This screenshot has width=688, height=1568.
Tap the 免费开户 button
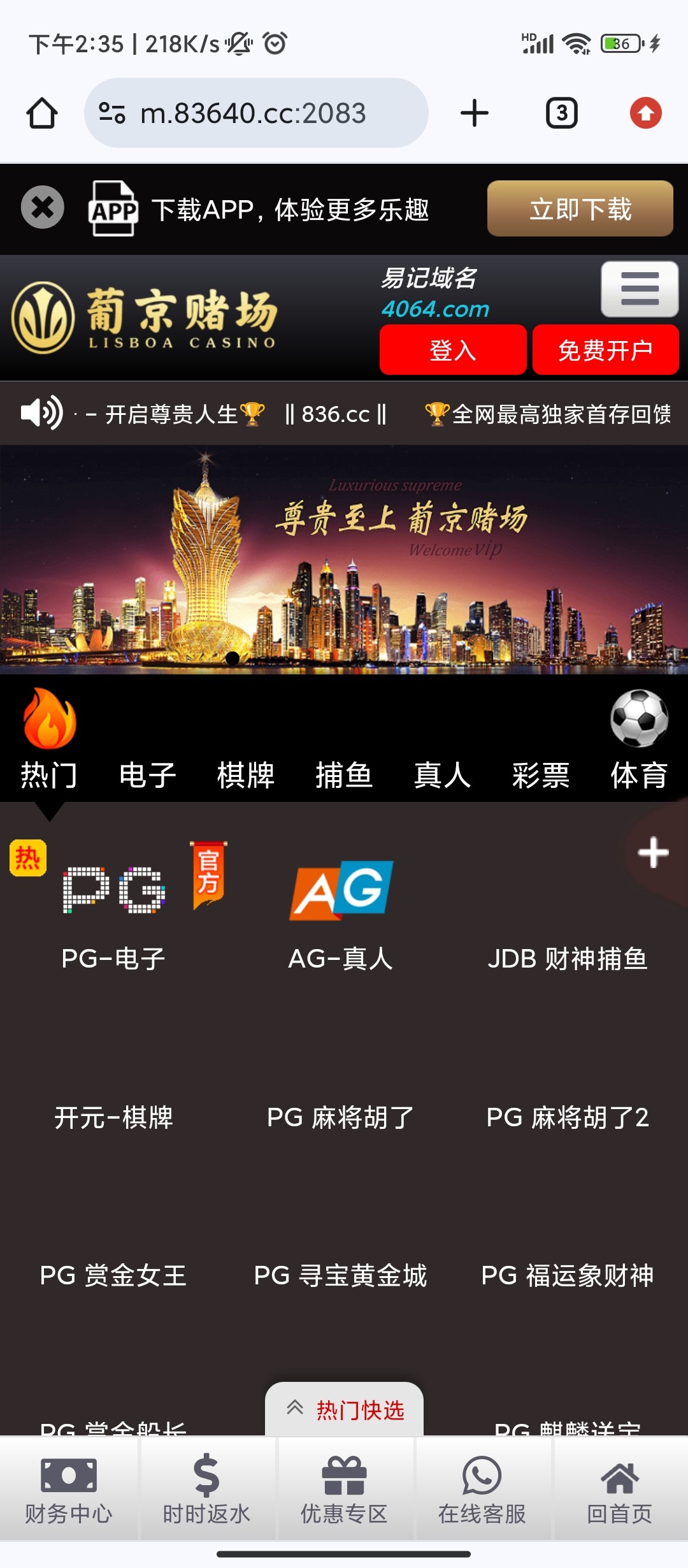605,350
